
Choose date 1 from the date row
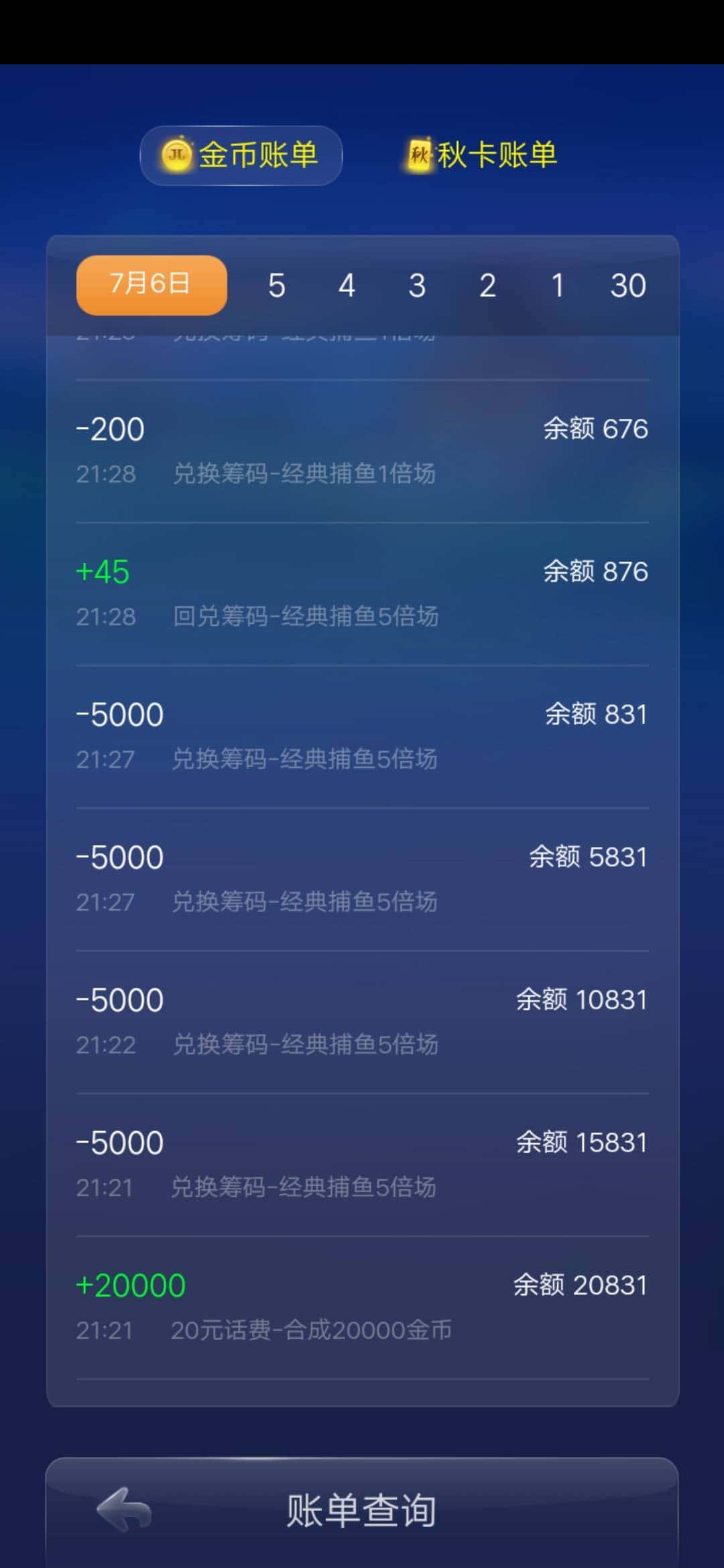pos(558,285)
